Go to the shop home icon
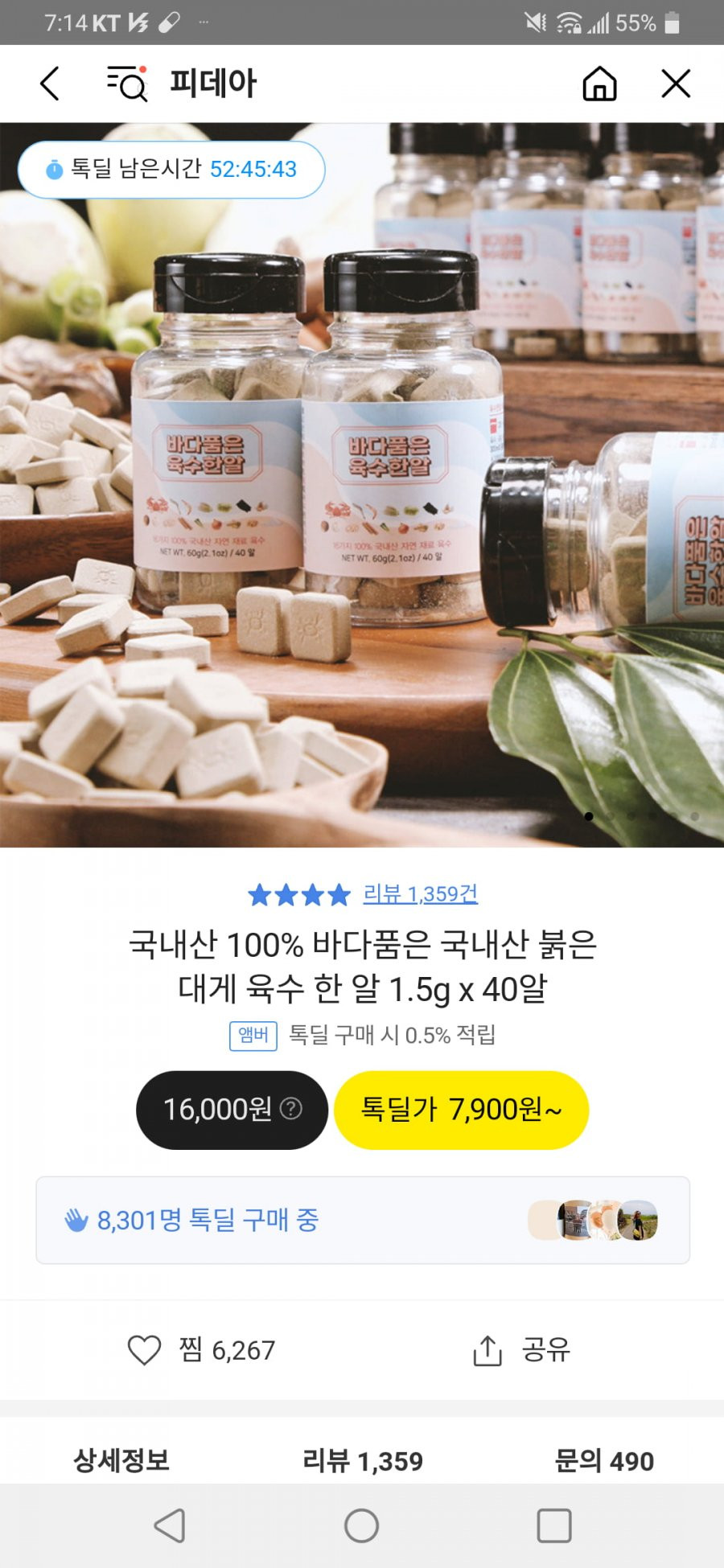 599,84
